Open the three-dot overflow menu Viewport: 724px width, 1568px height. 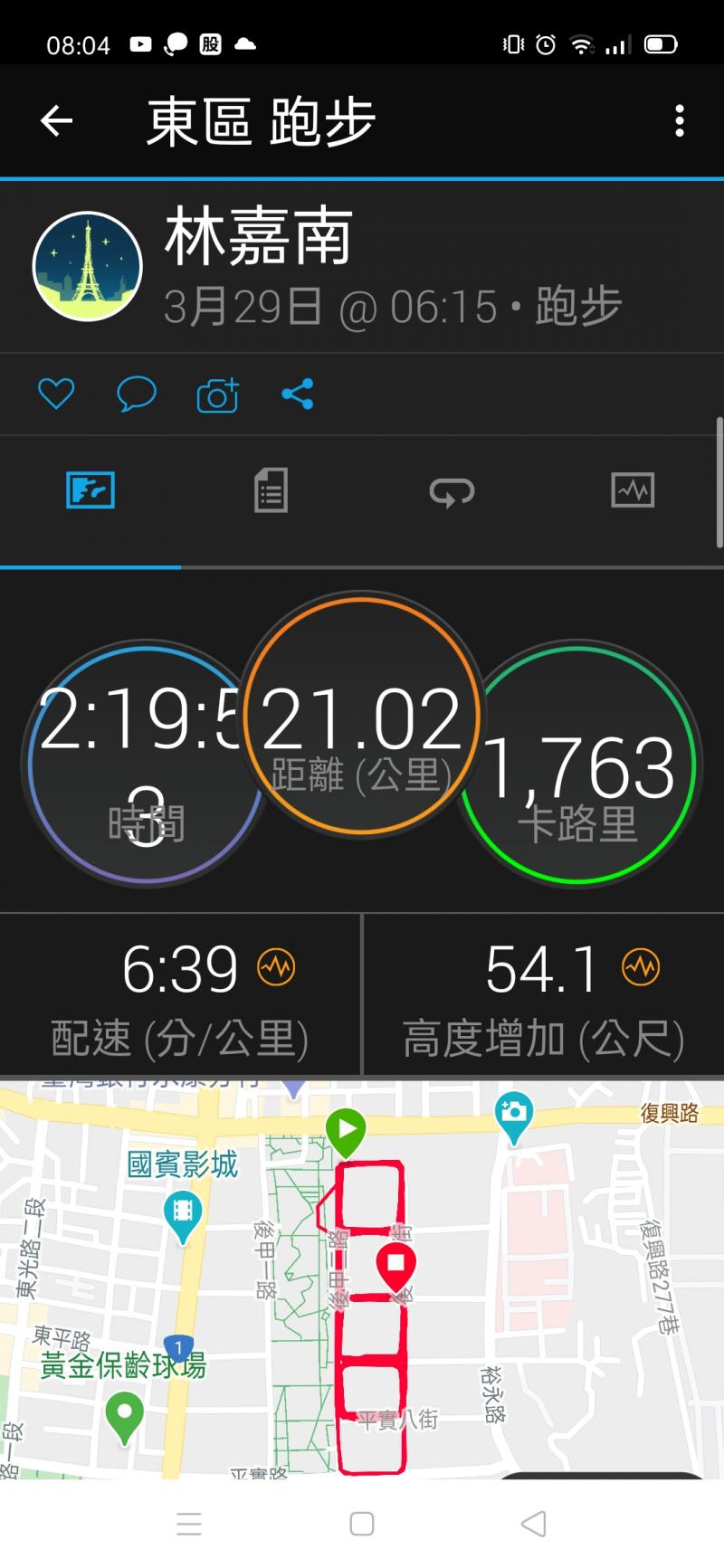(x=679, y=120)
